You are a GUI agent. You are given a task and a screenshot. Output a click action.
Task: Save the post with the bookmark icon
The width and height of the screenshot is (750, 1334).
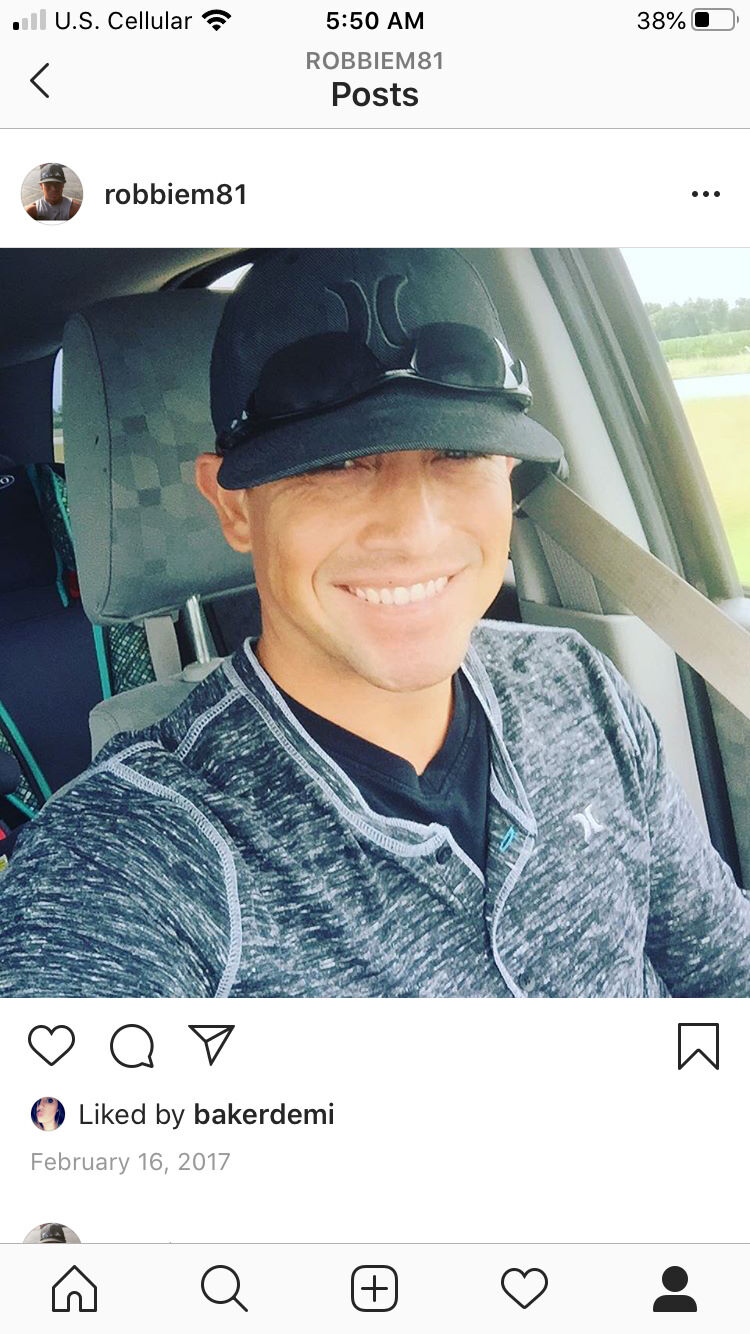(698, 1046)
